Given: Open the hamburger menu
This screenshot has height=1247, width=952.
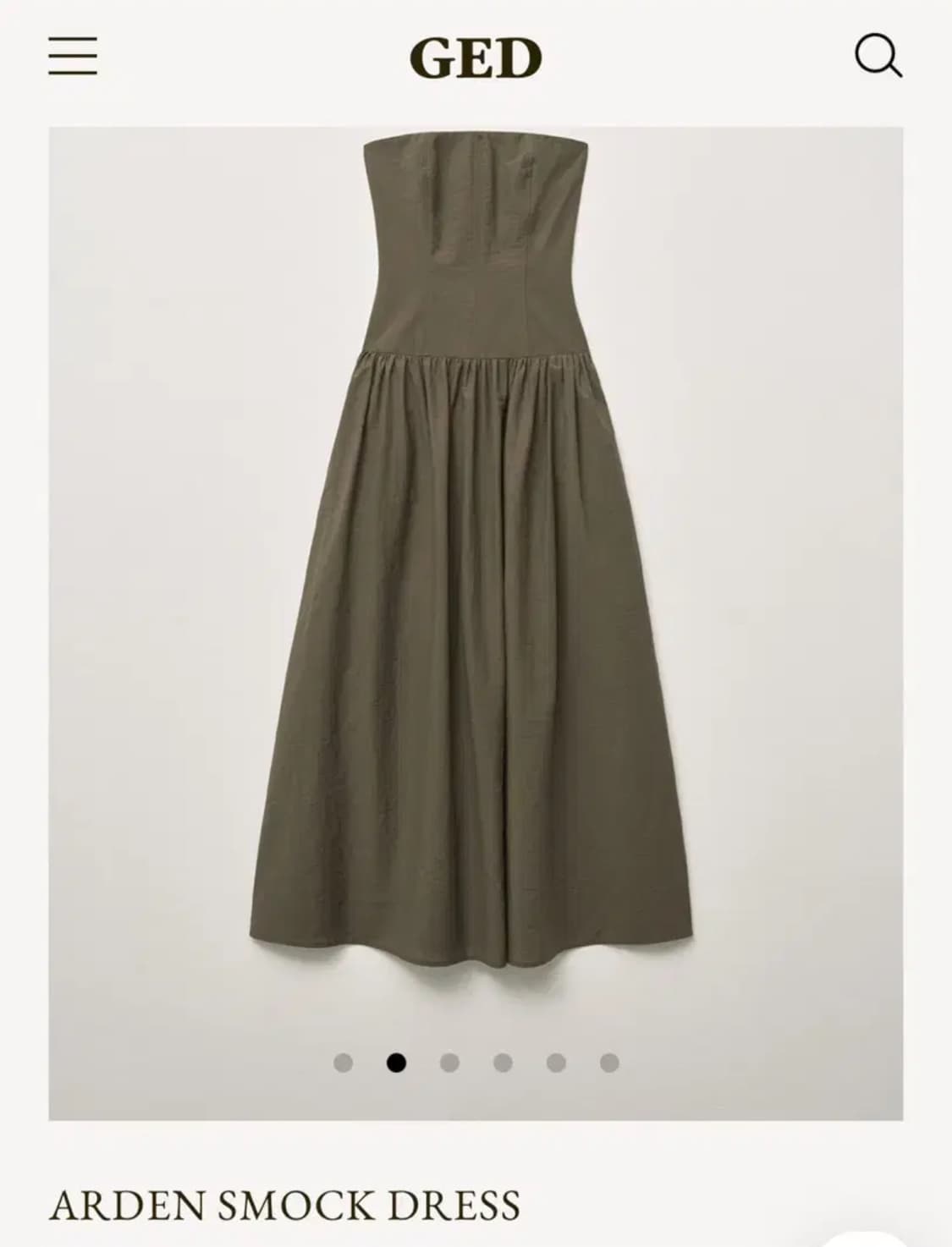Looking at the screenshot, I should click(x=73, y=56).
